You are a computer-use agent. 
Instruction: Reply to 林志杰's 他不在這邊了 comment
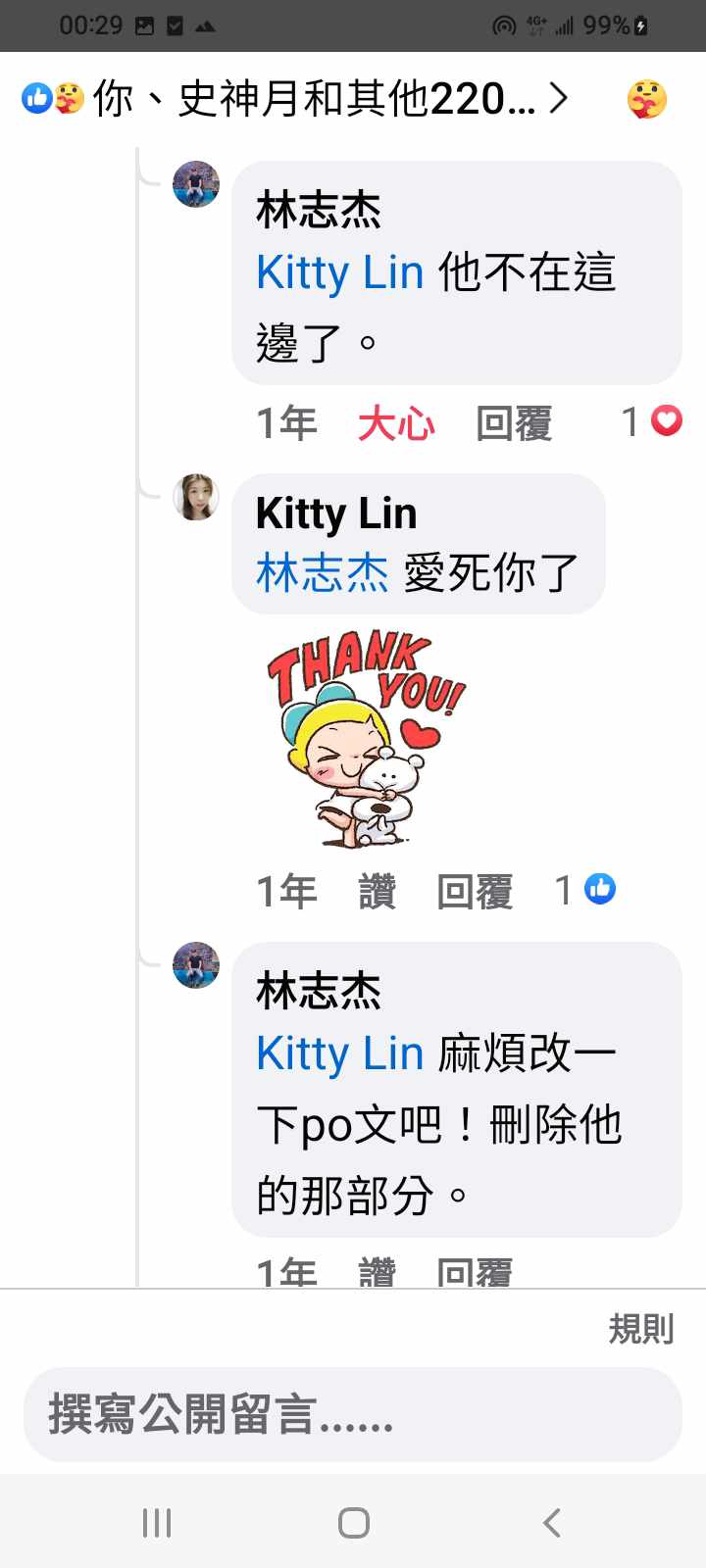[514, 424]
